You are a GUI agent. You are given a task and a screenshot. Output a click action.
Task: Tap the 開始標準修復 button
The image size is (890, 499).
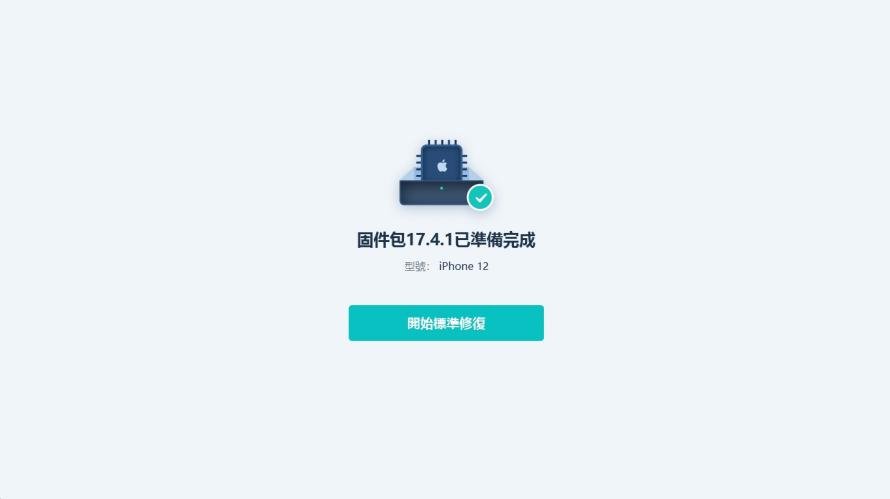coord(446,323)
